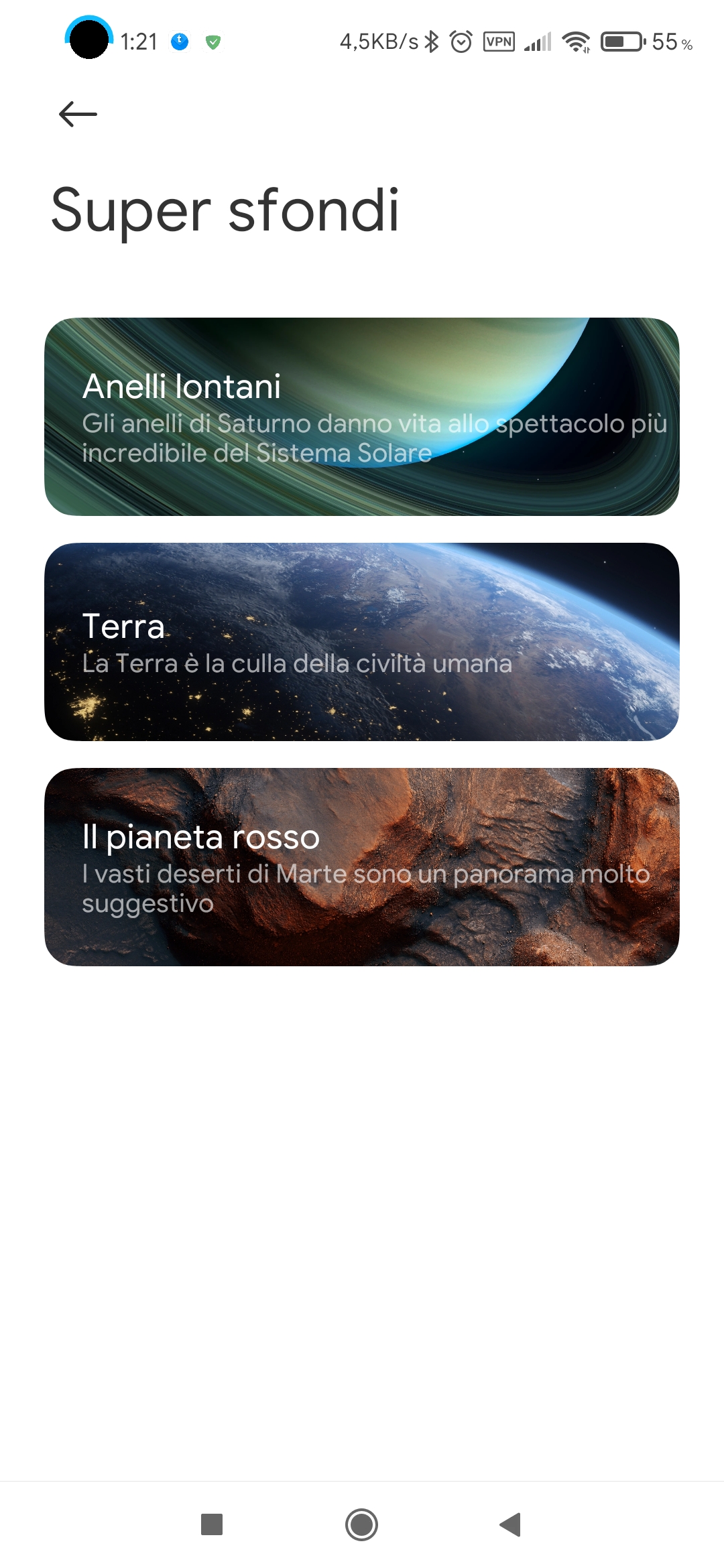This screenshot has height=1568, width=724.
Task: Select the Terra super wallpaper card
Action: coord(362,641)
